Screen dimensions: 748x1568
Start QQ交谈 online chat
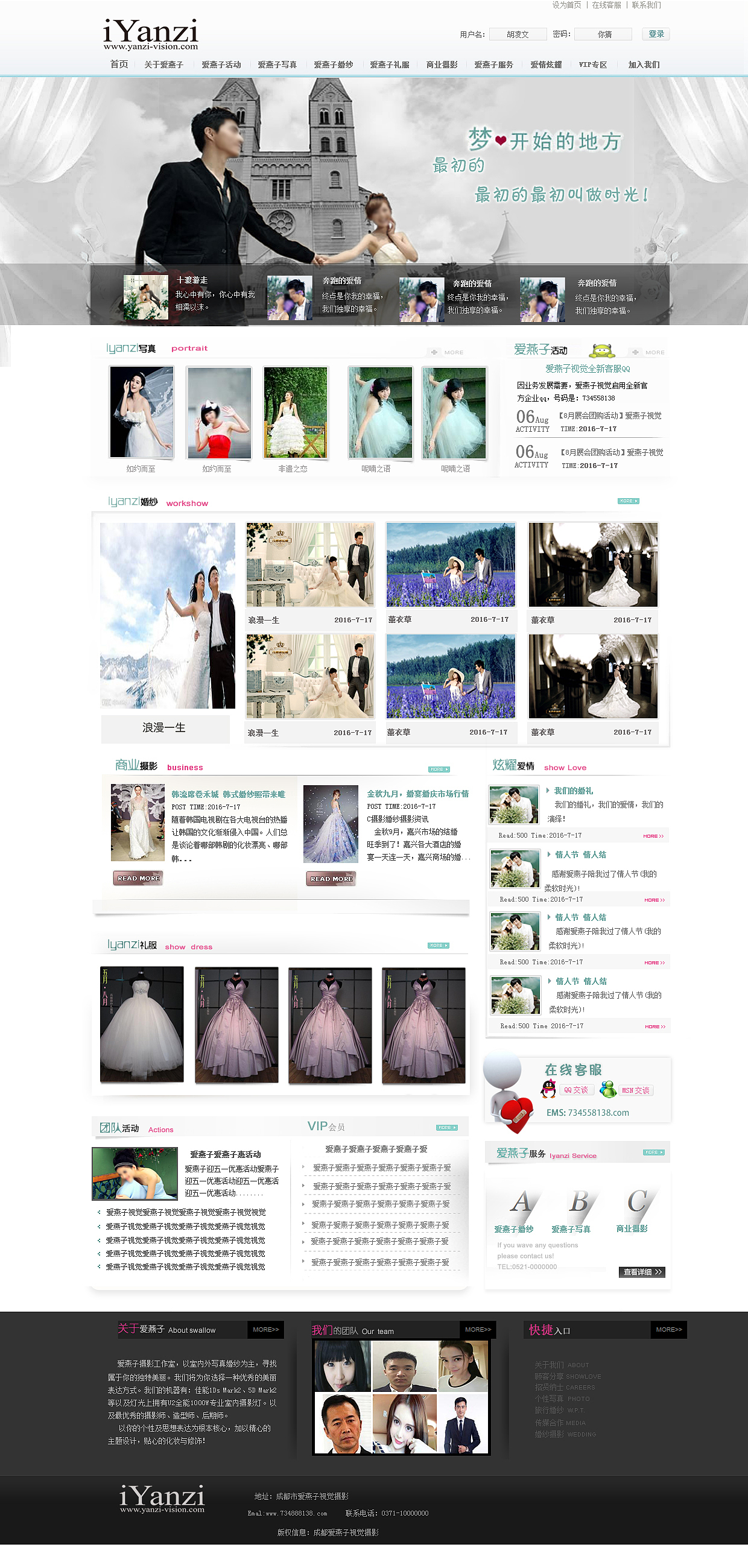point(575,1090)
